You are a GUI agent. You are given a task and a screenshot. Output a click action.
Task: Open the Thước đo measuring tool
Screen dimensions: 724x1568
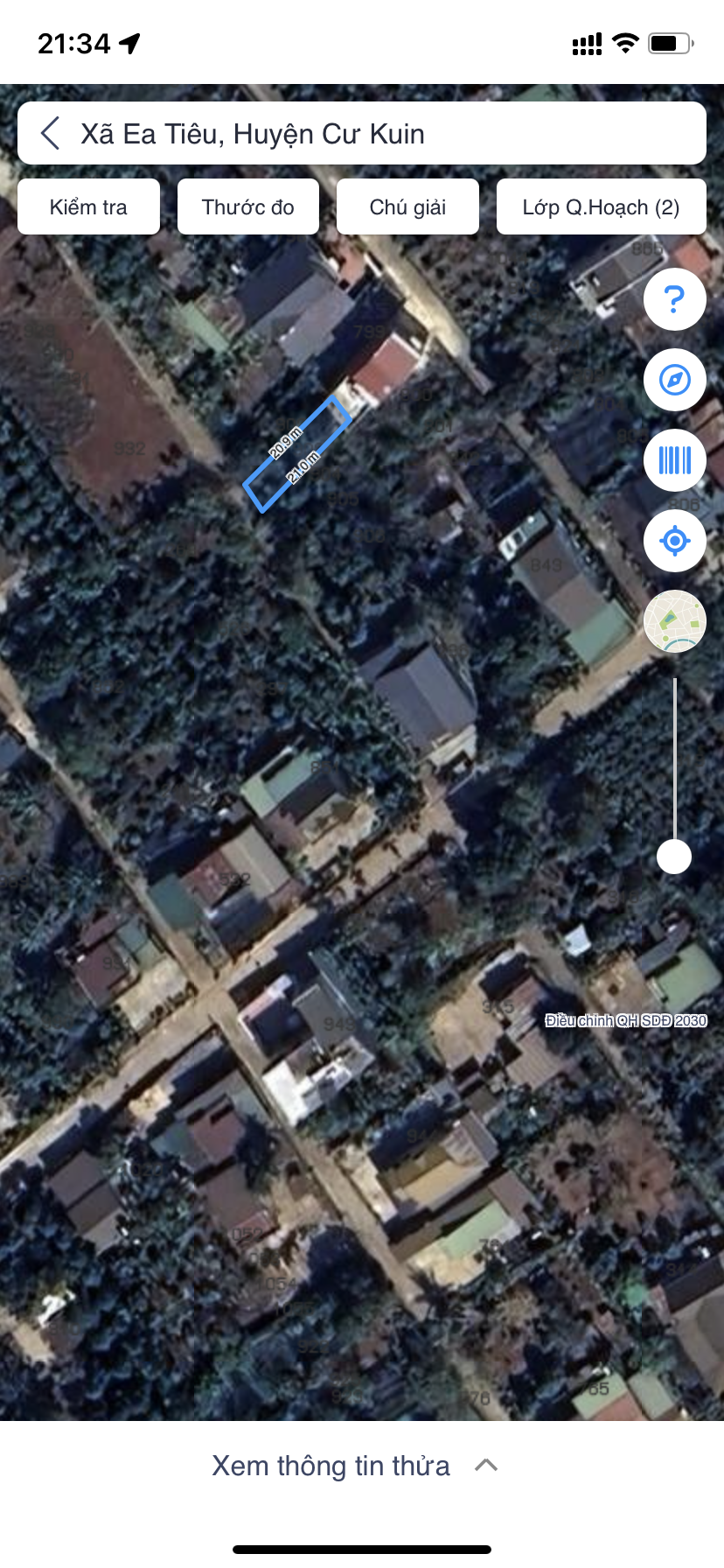pyautogui.click(x=248, y=207)
